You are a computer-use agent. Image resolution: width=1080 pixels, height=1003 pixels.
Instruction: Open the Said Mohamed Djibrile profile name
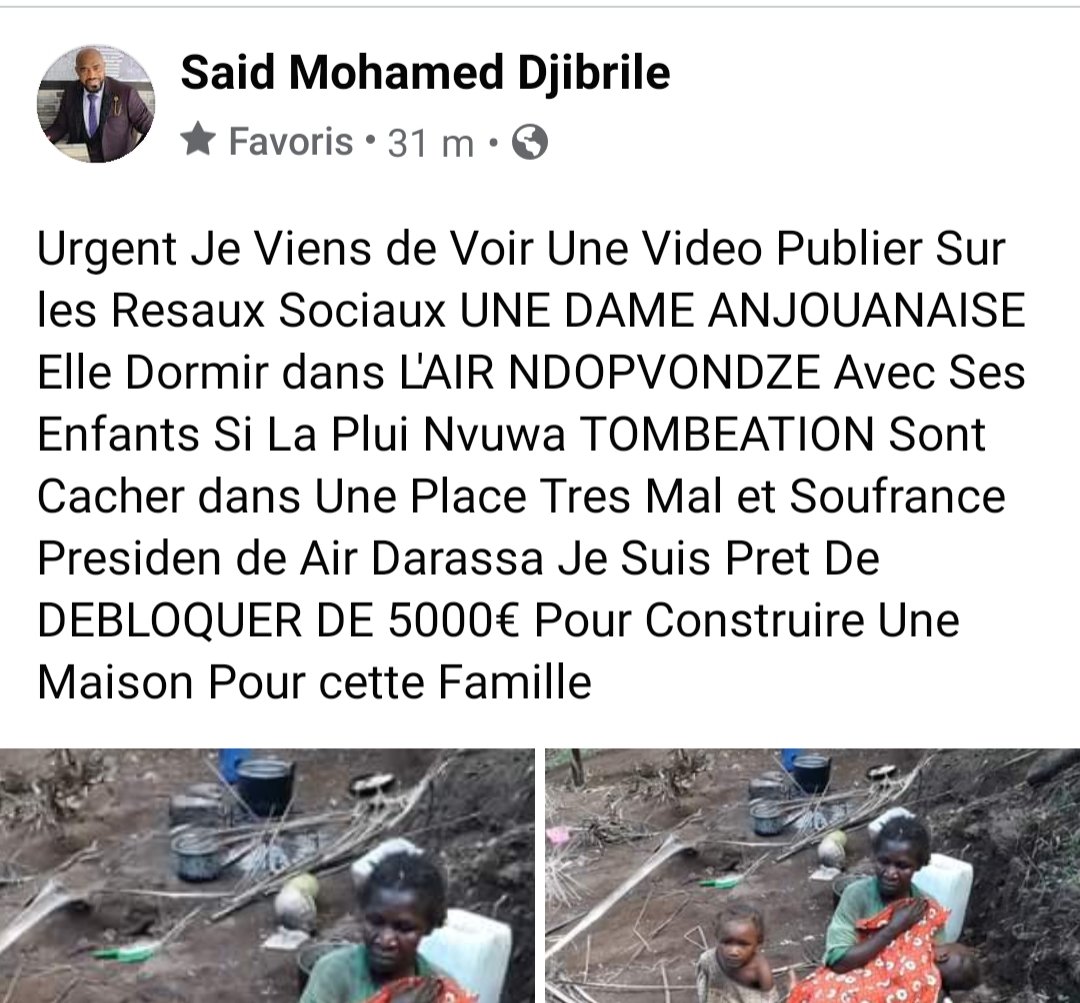(x=425, y=73)
